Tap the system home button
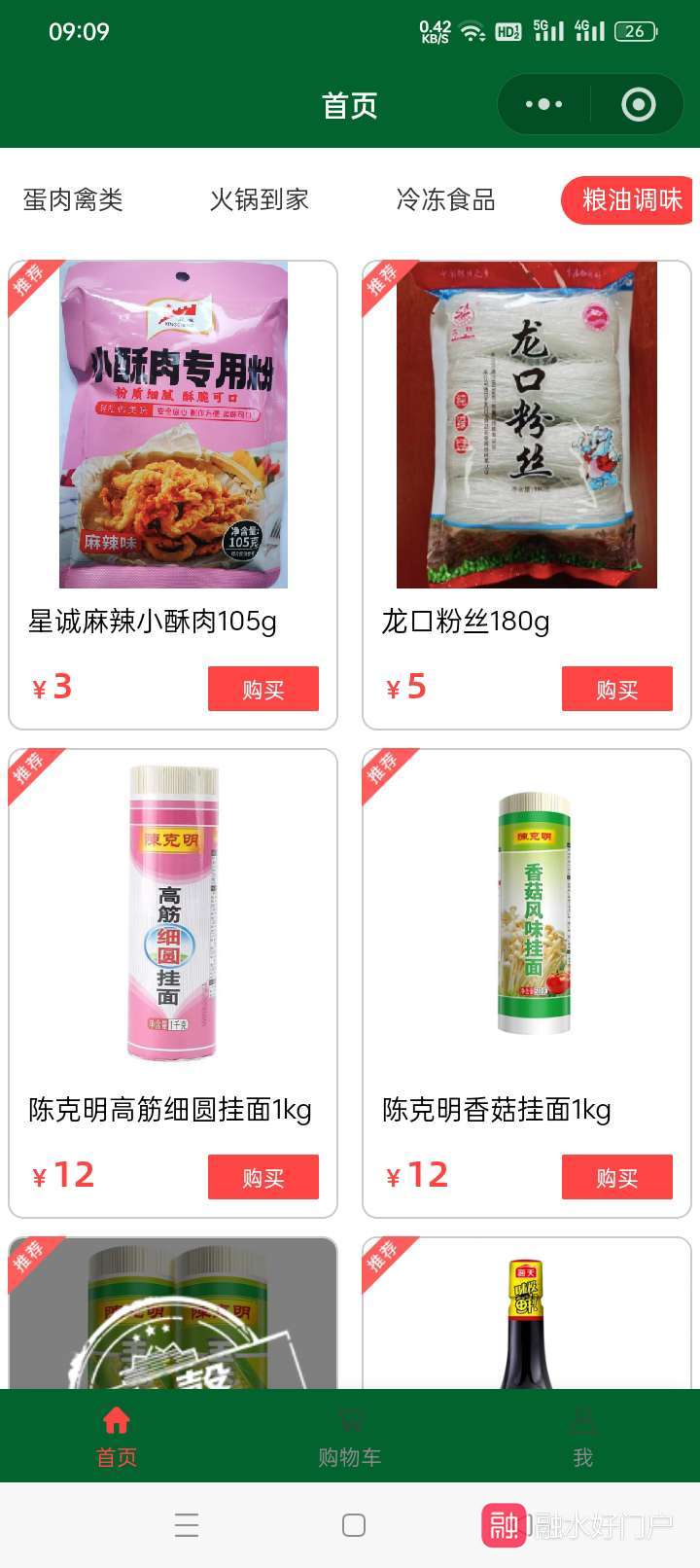 [354, 1524]
